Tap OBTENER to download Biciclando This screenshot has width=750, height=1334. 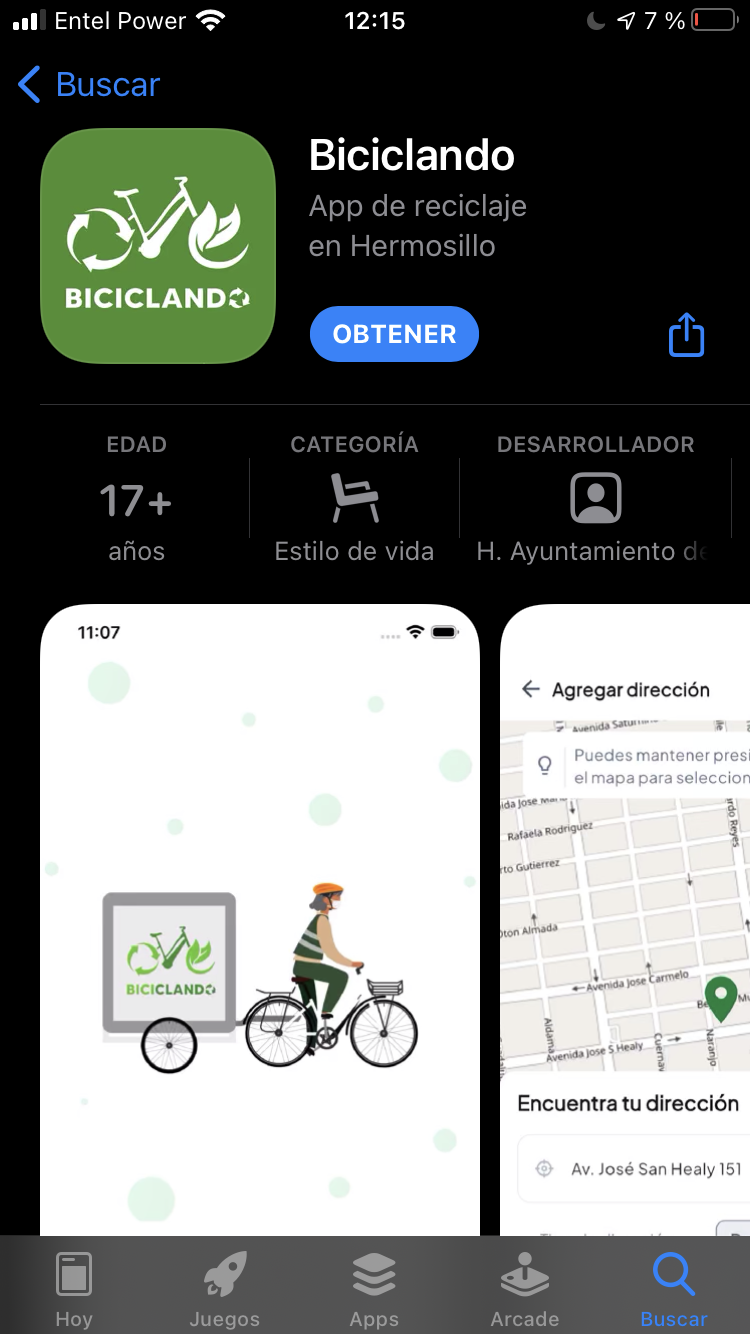point(394,334)
